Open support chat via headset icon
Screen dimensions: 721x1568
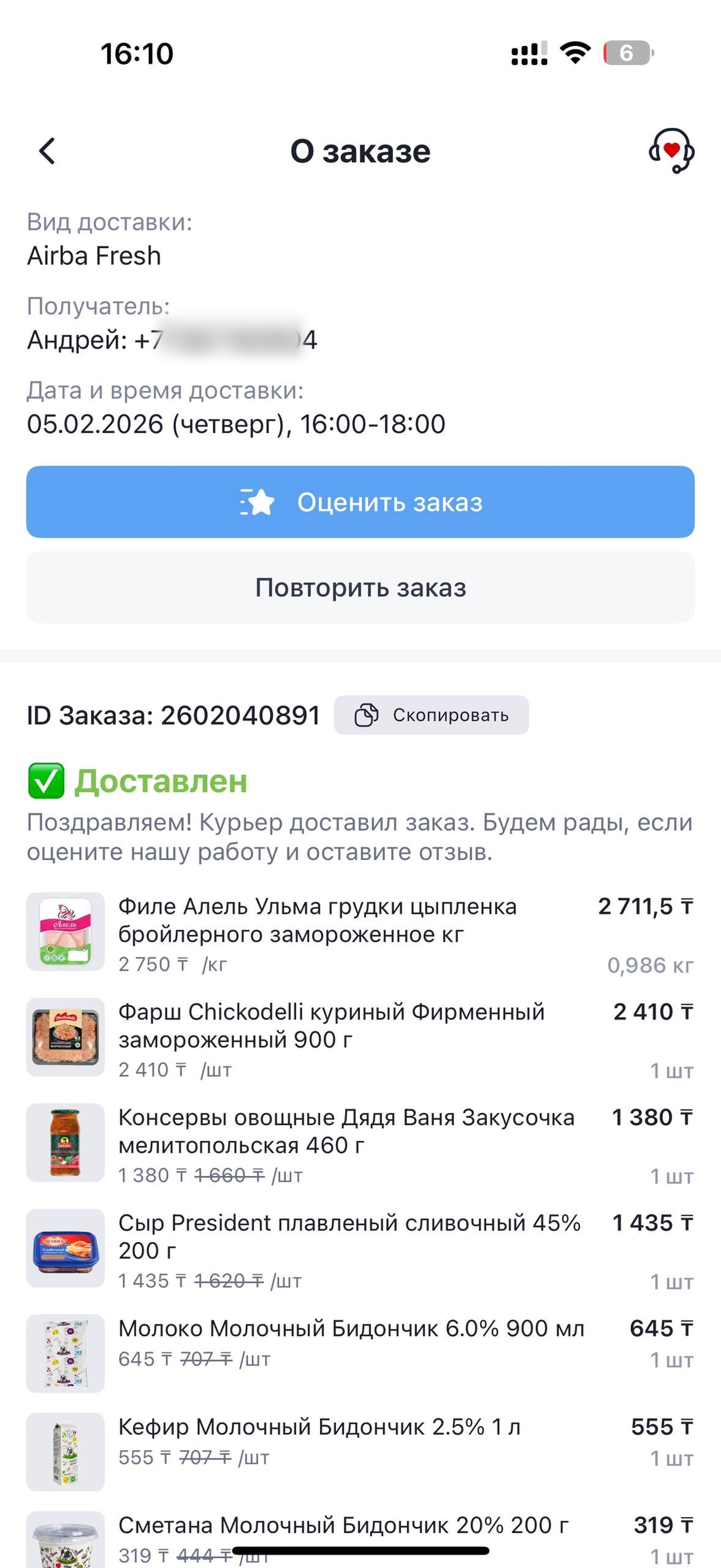(671, 151)
